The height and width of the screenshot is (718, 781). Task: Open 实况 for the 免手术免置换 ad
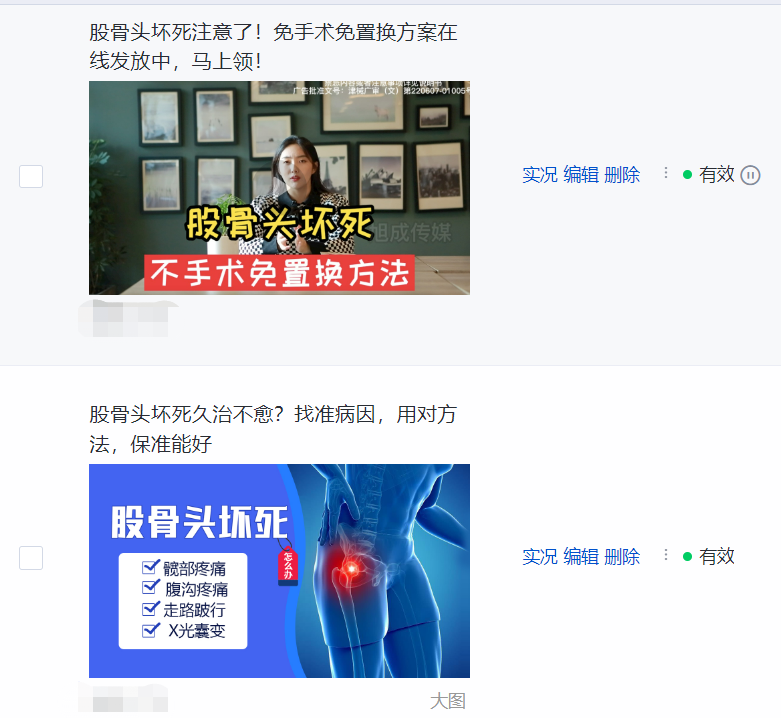tap(539, 175)
